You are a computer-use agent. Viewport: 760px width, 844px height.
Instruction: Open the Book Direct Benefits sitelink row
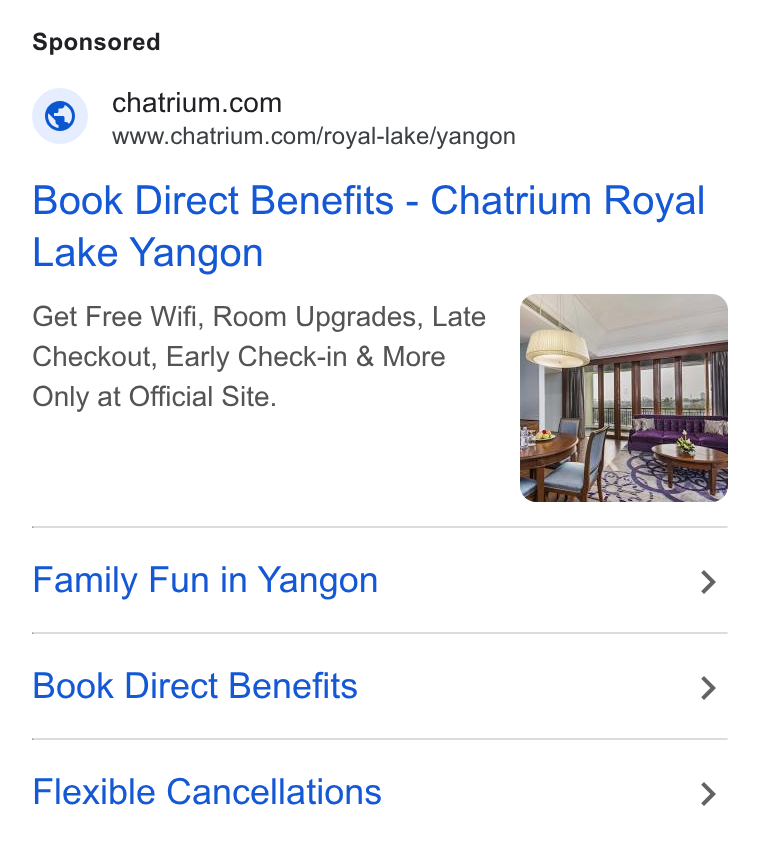pyautogui.click(x=379, y=686)
